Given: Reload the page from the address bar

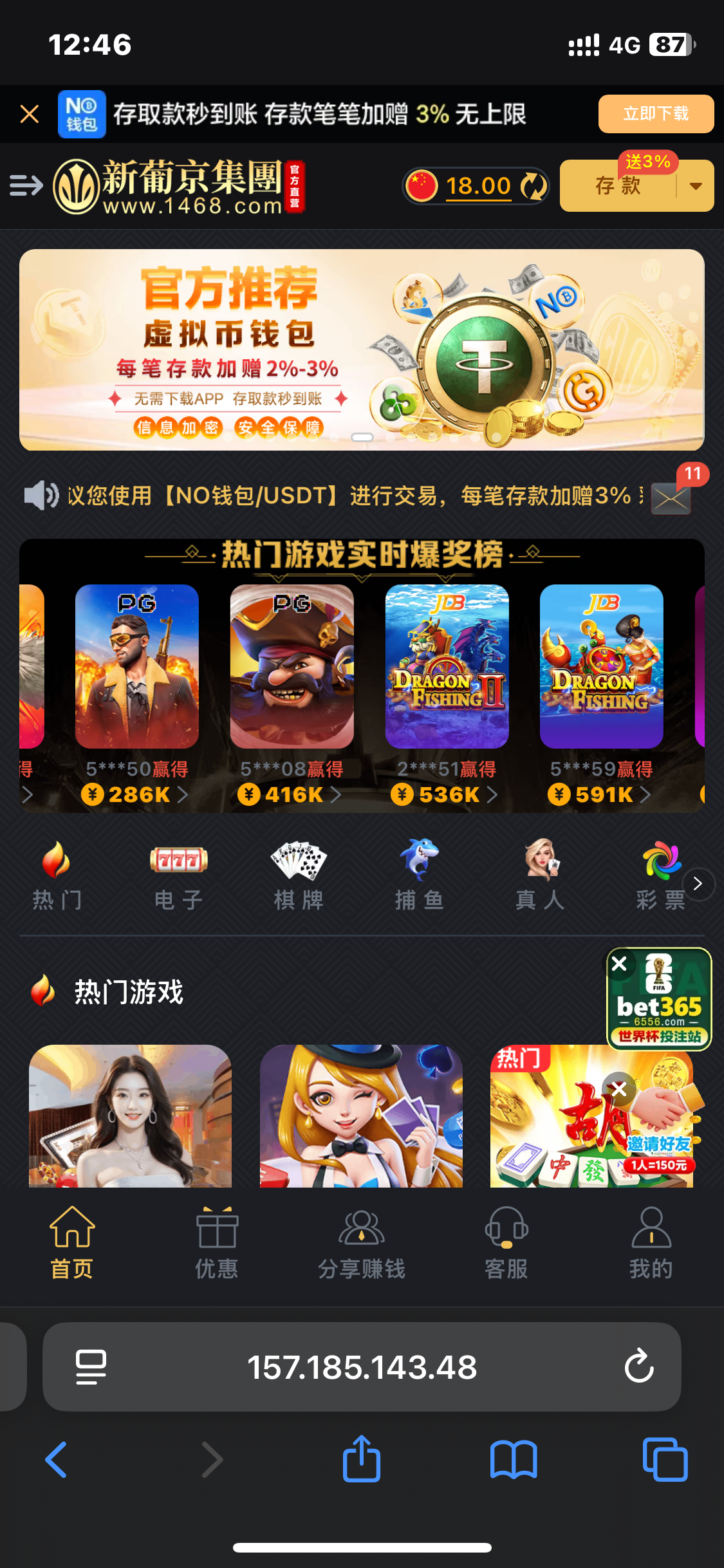Looking at the screenshot, I should (x=639, y=1366).
